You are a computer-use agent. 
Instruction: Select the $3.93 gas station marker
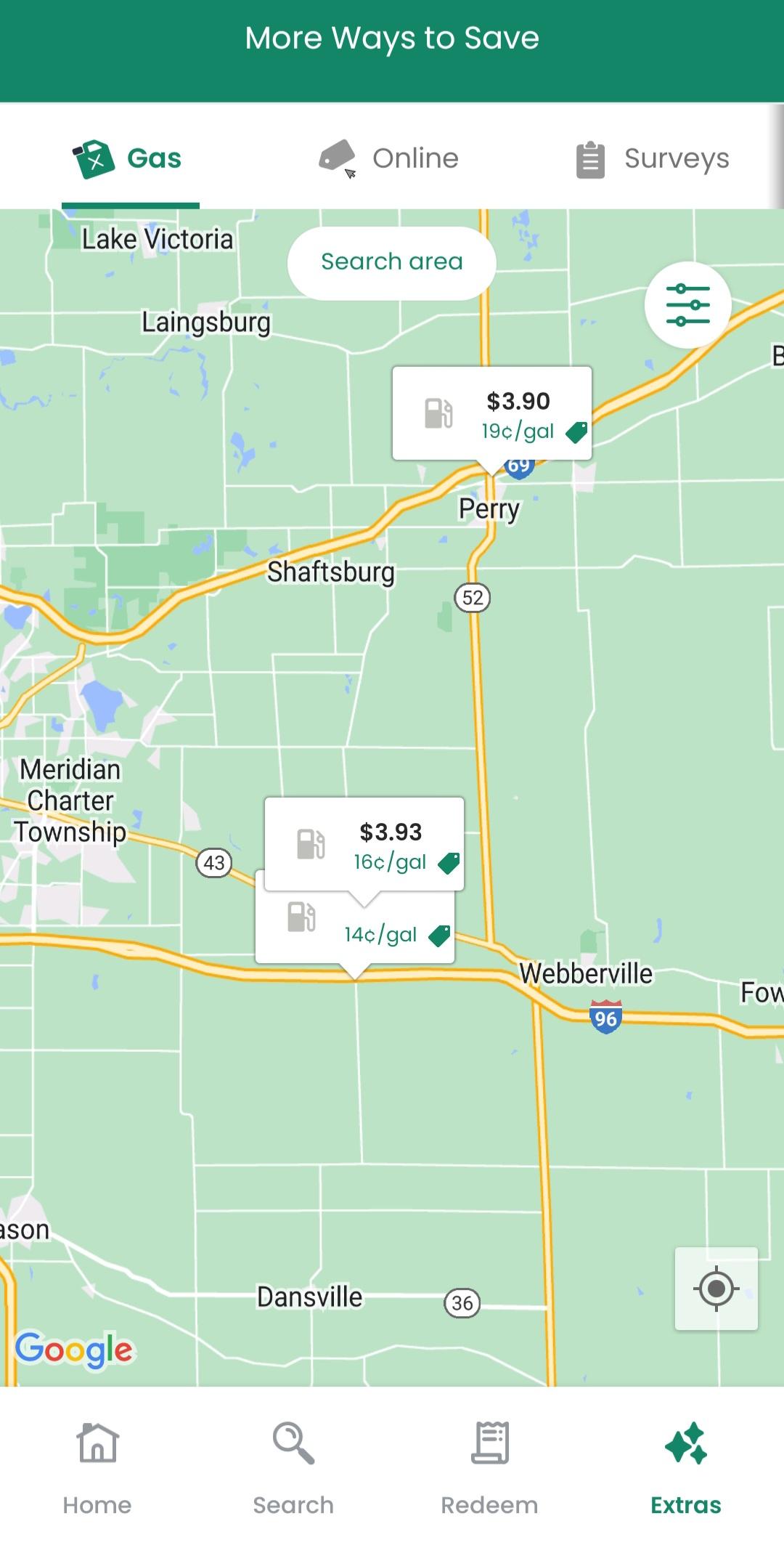pyautogui.click(x=364, y=843)
